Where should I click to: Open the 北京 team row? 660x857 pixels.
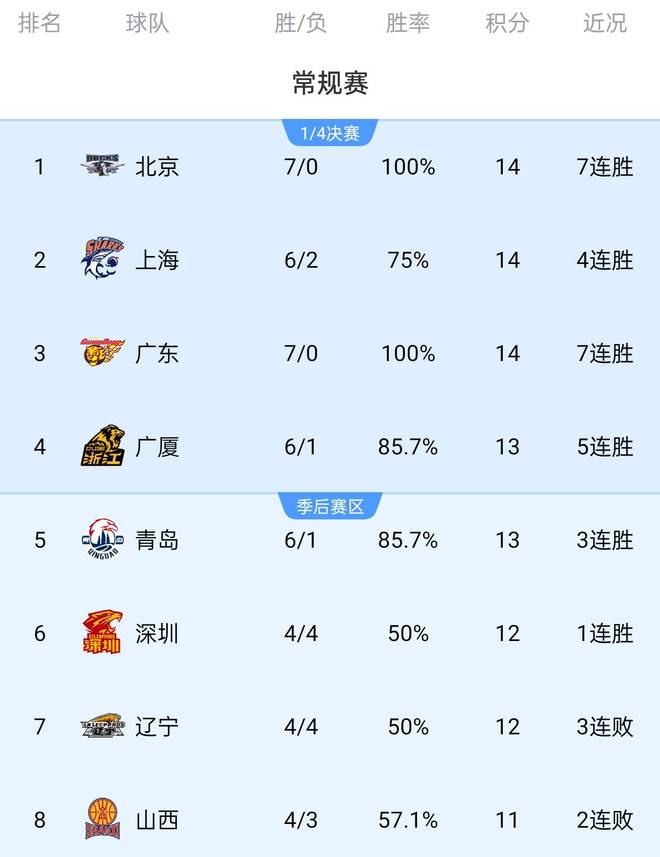click(x=157, y=167)
